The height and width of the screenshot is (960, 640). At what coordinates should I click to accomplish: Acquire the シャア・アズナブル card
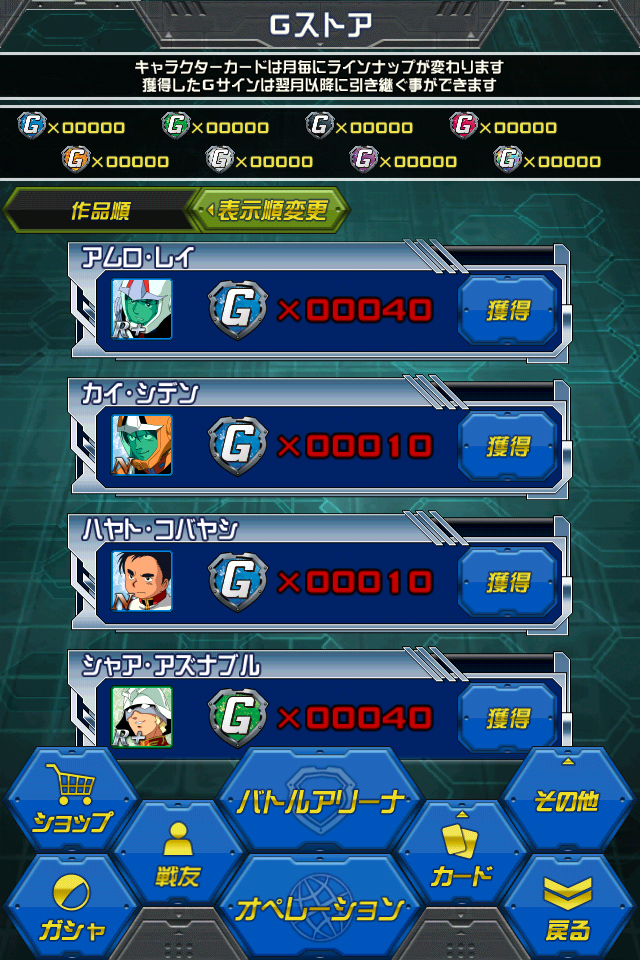pyautogui.click(x=508, y=718)
